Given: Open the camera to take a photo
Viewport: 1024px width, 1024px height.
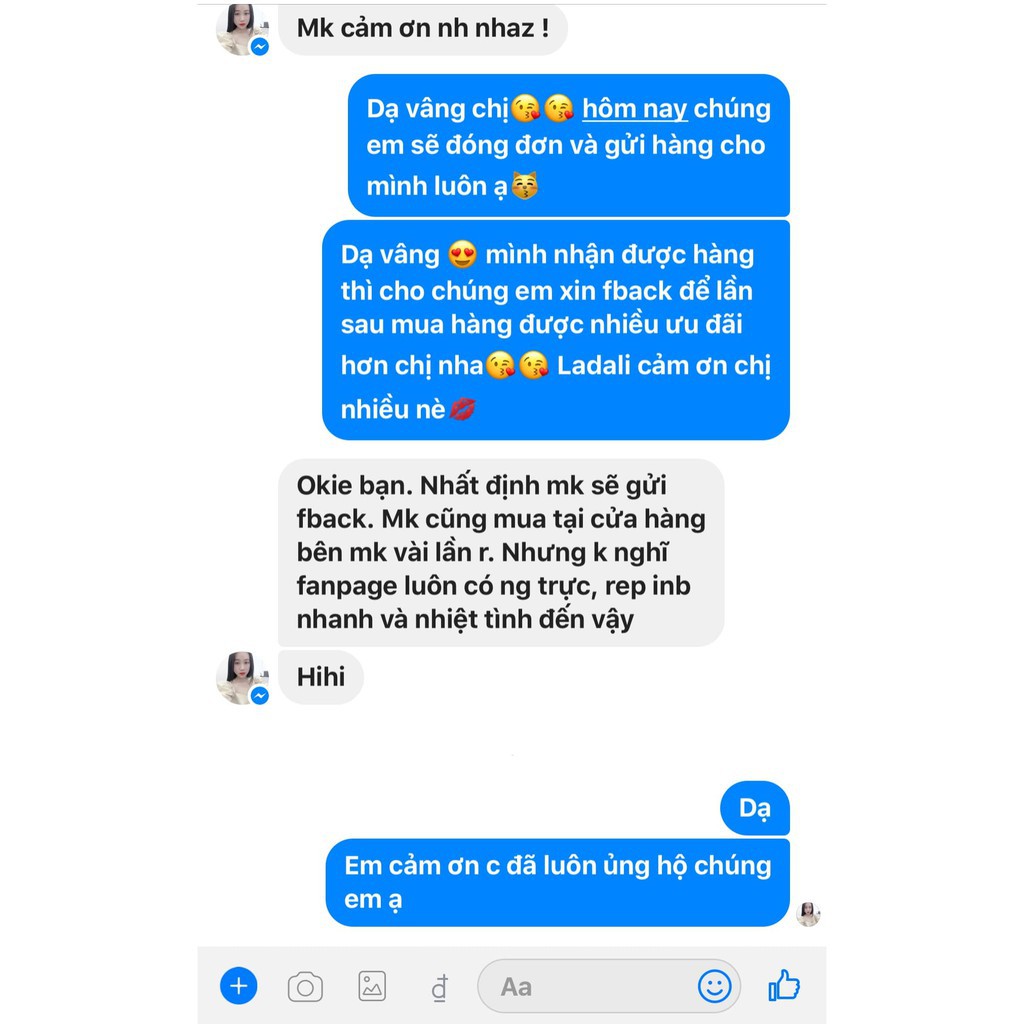Looking at the screenshot, I should 305,988.
